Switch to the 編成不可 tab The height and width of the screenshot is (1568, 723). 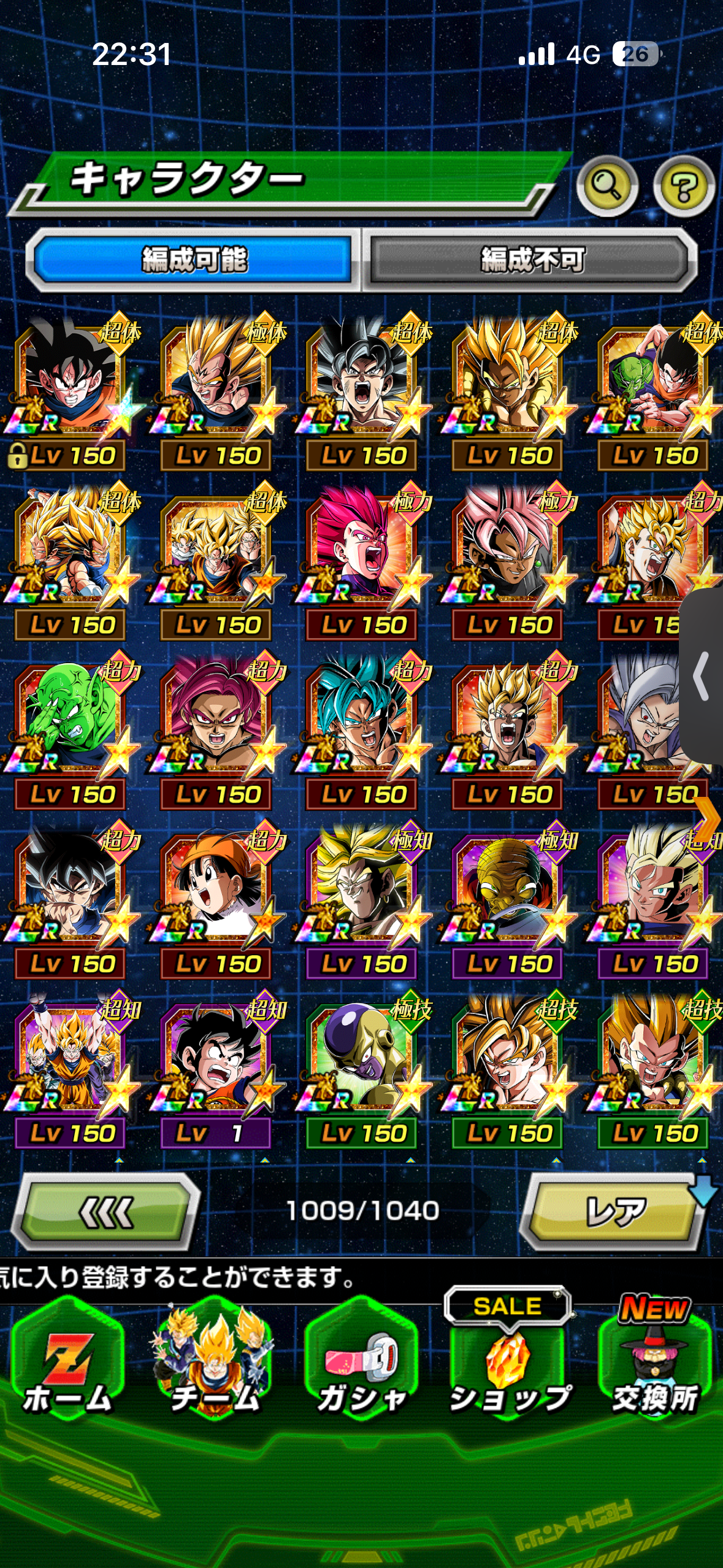(x=531, y=259)
